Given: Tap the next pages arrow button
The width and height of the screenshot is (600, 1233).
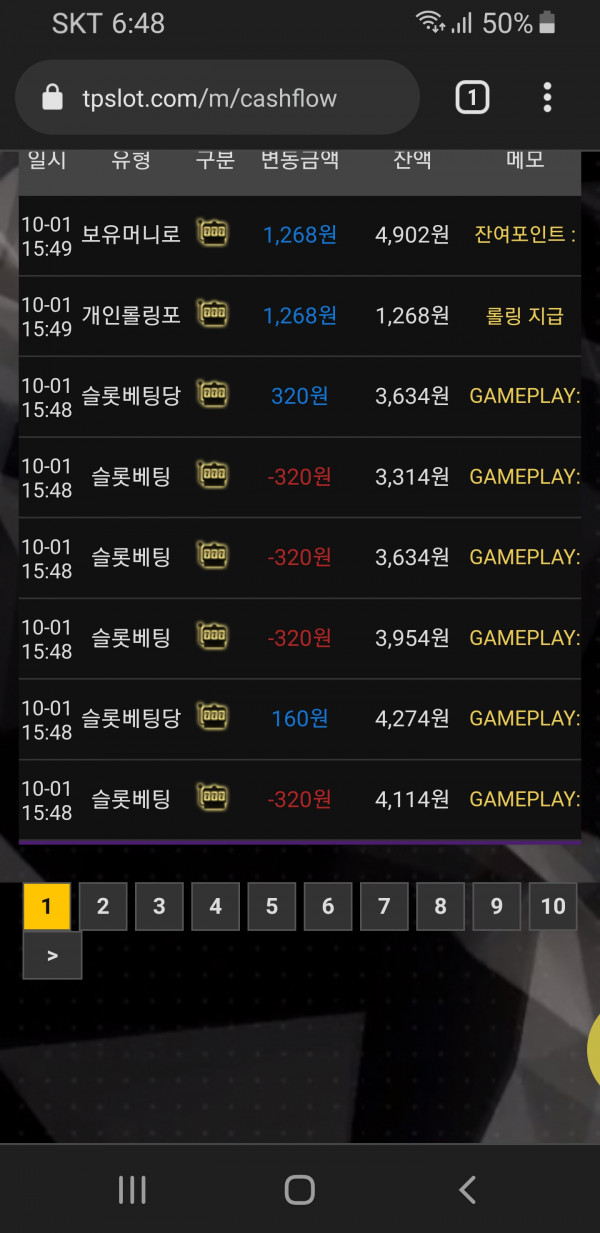Looking at the screenshot, I should pos(52,956).
